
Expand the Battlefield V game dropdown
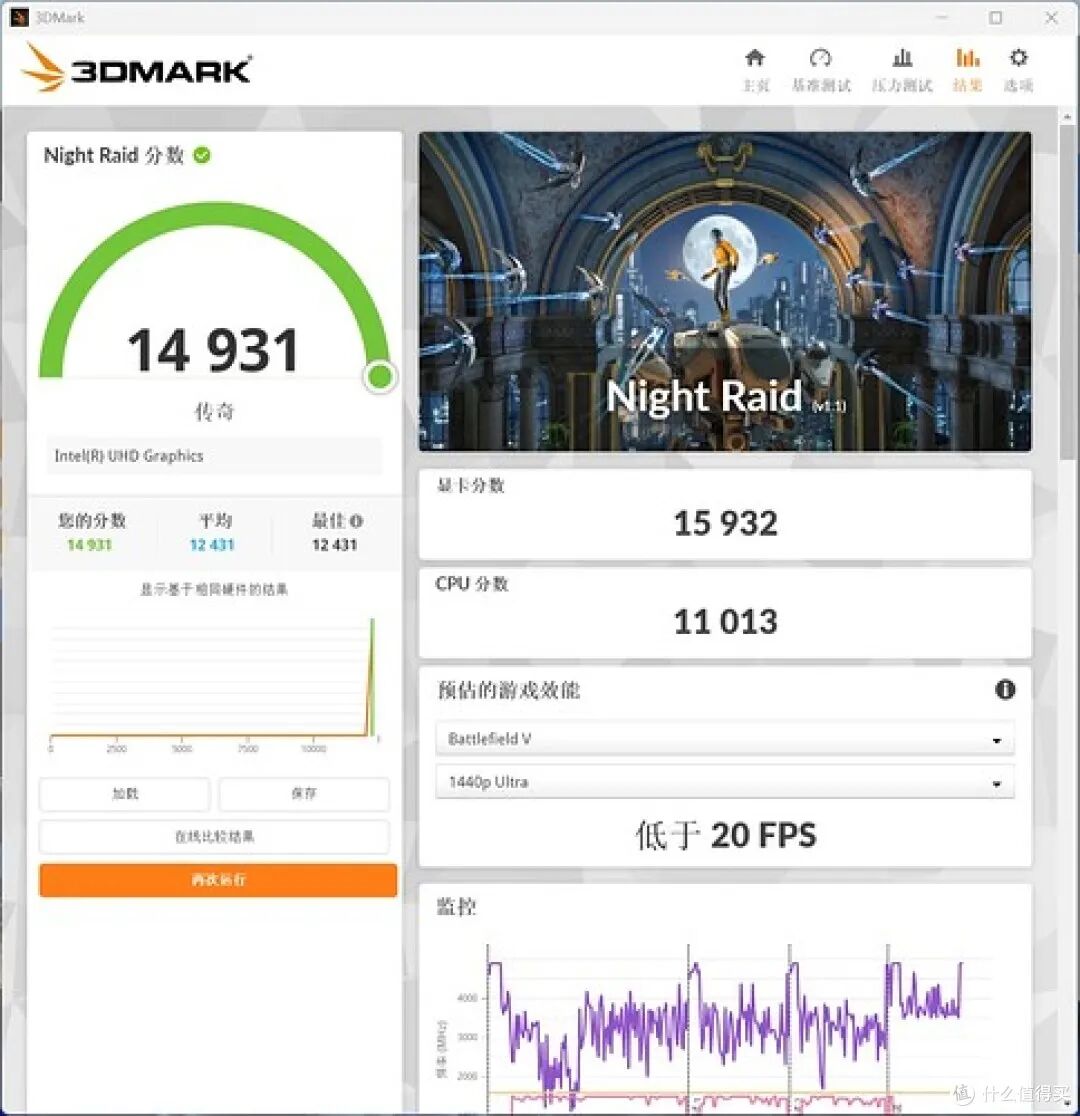(x=725, y=739)
